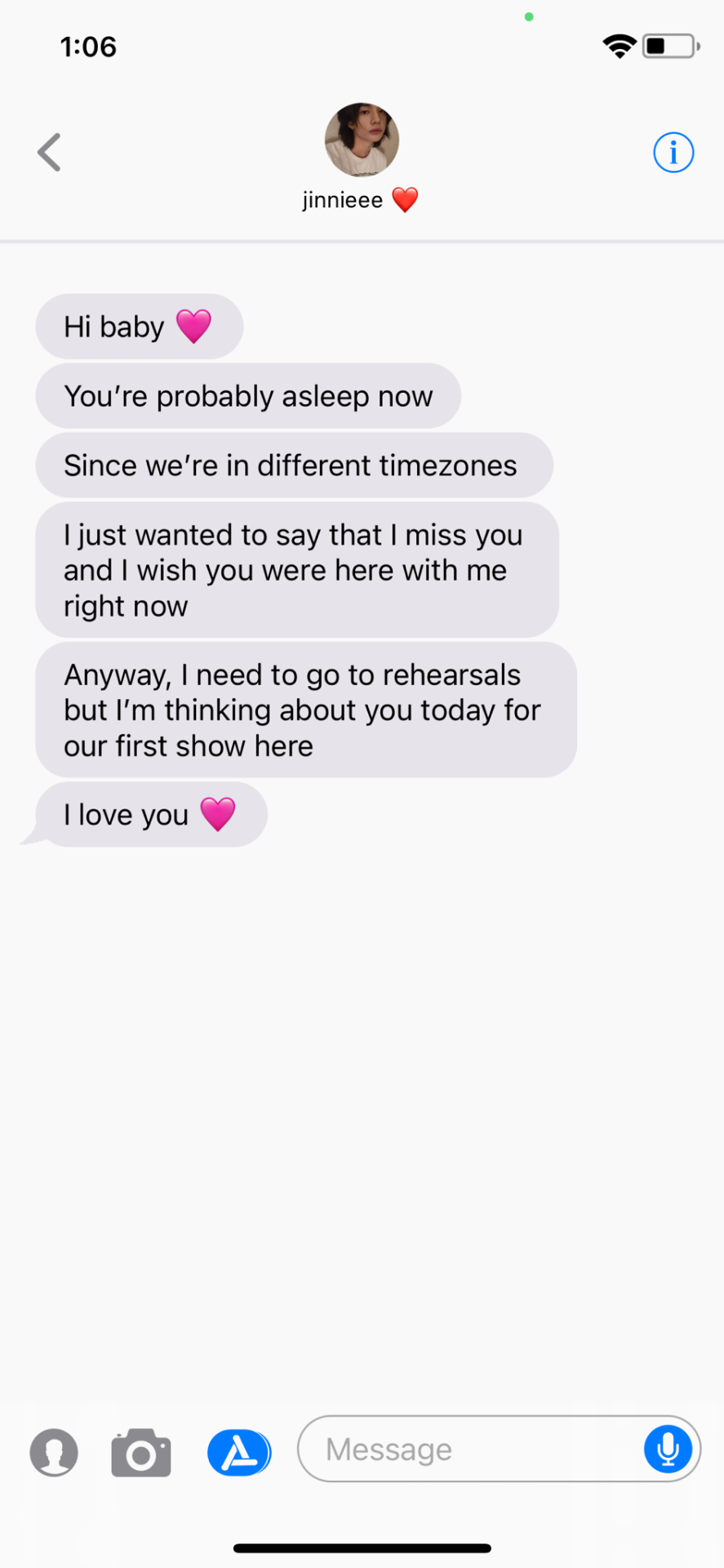Open jinnieee's contact profile picture
The image size is (724, 1568).
pyautogui.click(x=362, y=140)
